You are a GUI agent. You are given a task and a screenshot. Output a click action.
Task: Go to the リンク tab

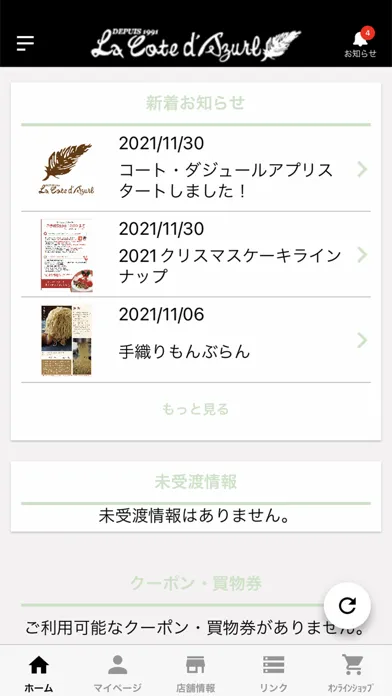274,673
